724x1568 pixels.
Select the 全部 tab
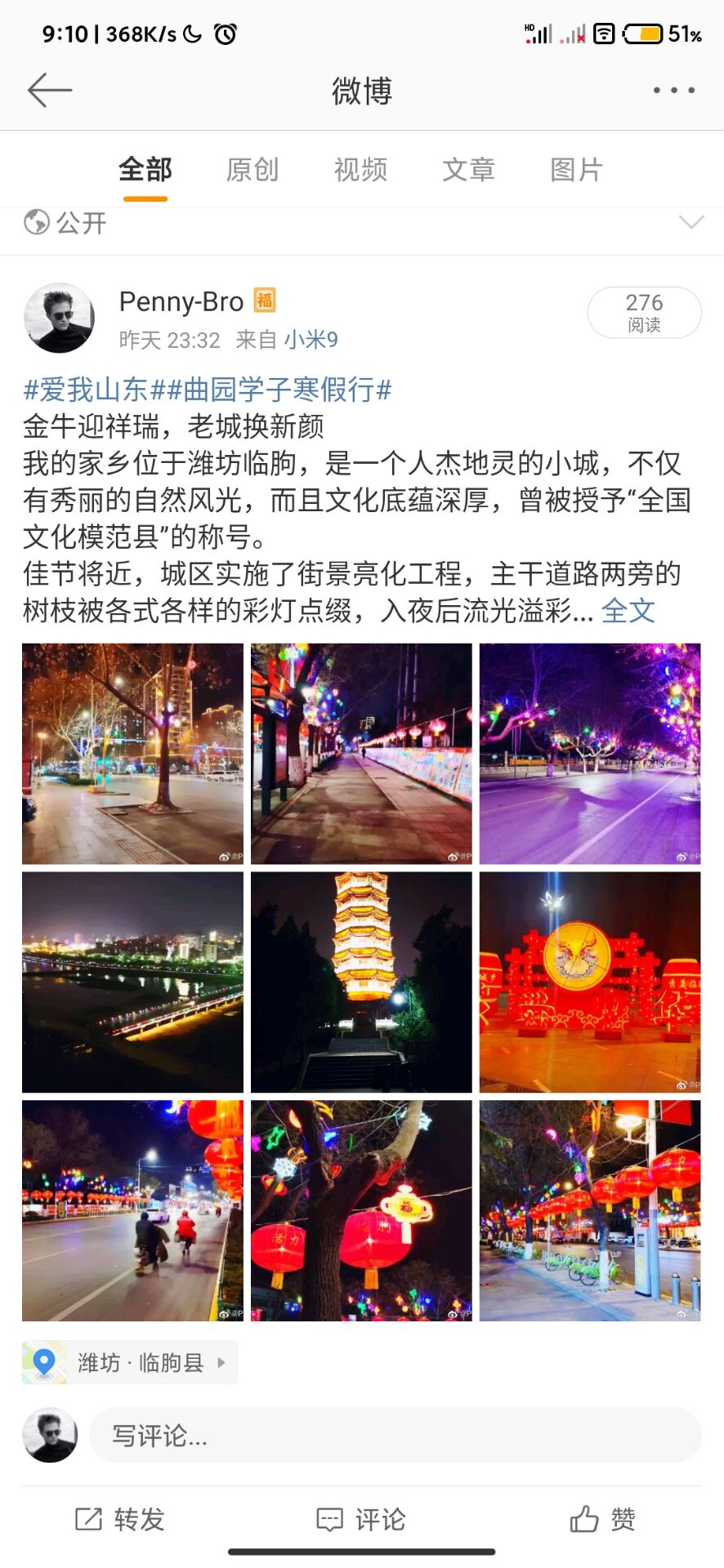point(145,170)
